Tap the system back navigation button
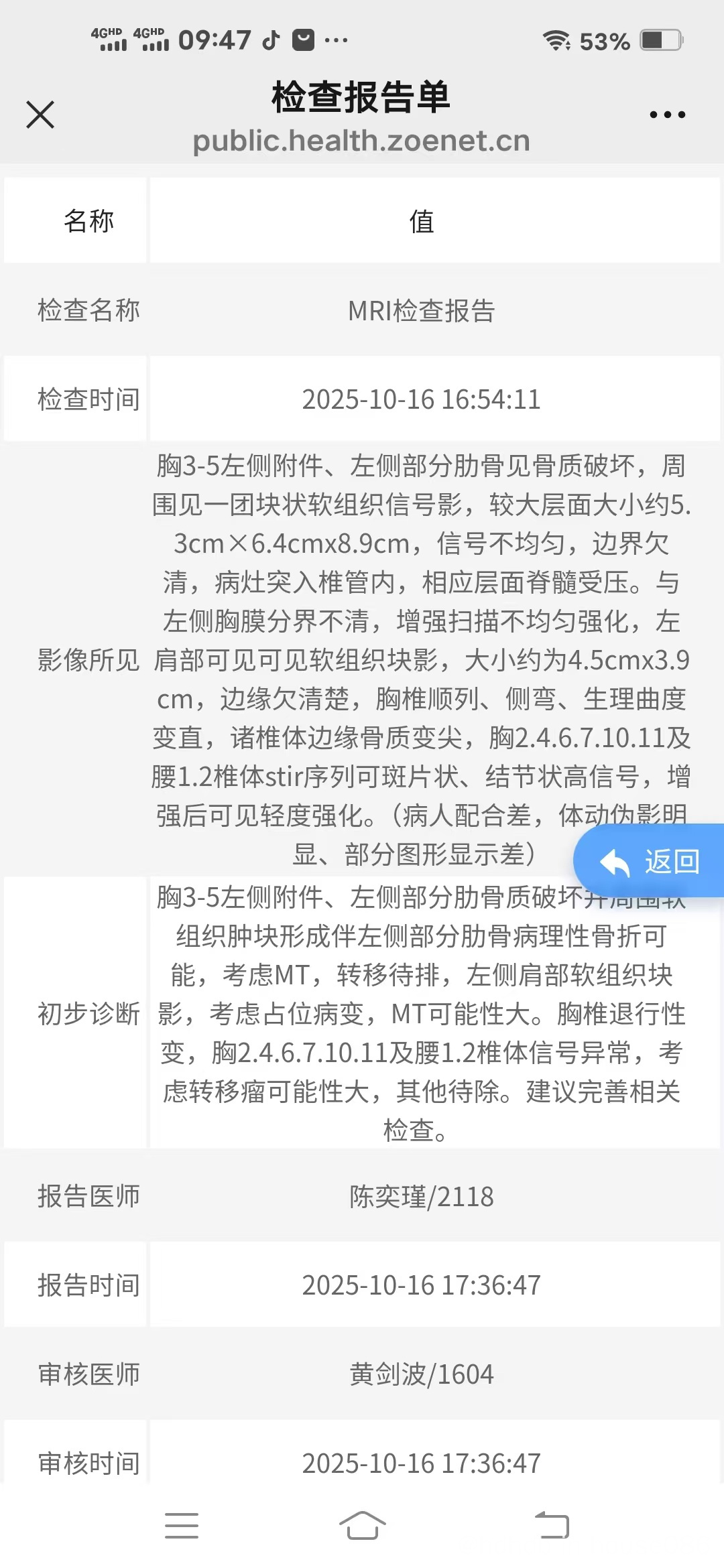 [552, 1526]
